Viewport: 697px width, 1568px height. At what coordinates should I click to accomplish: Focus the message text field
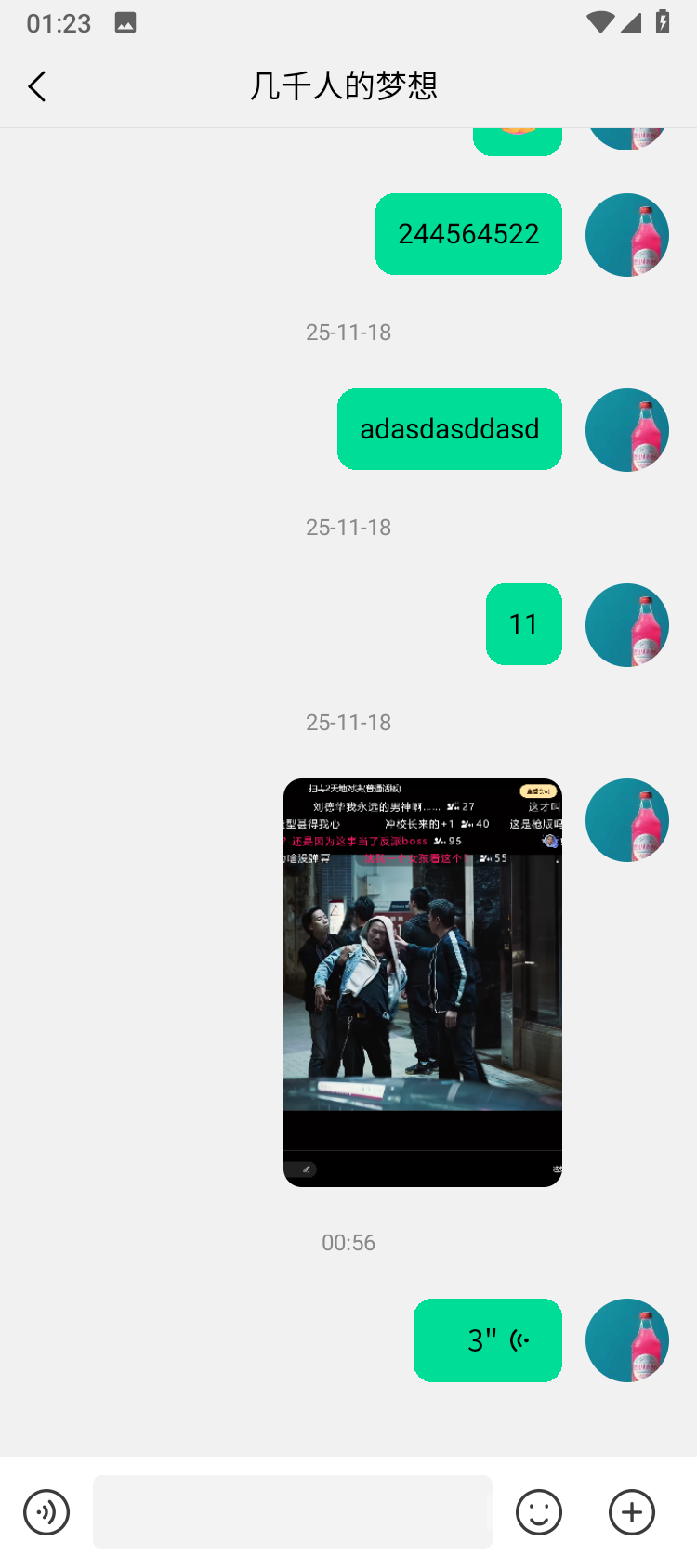point(292,1512)
